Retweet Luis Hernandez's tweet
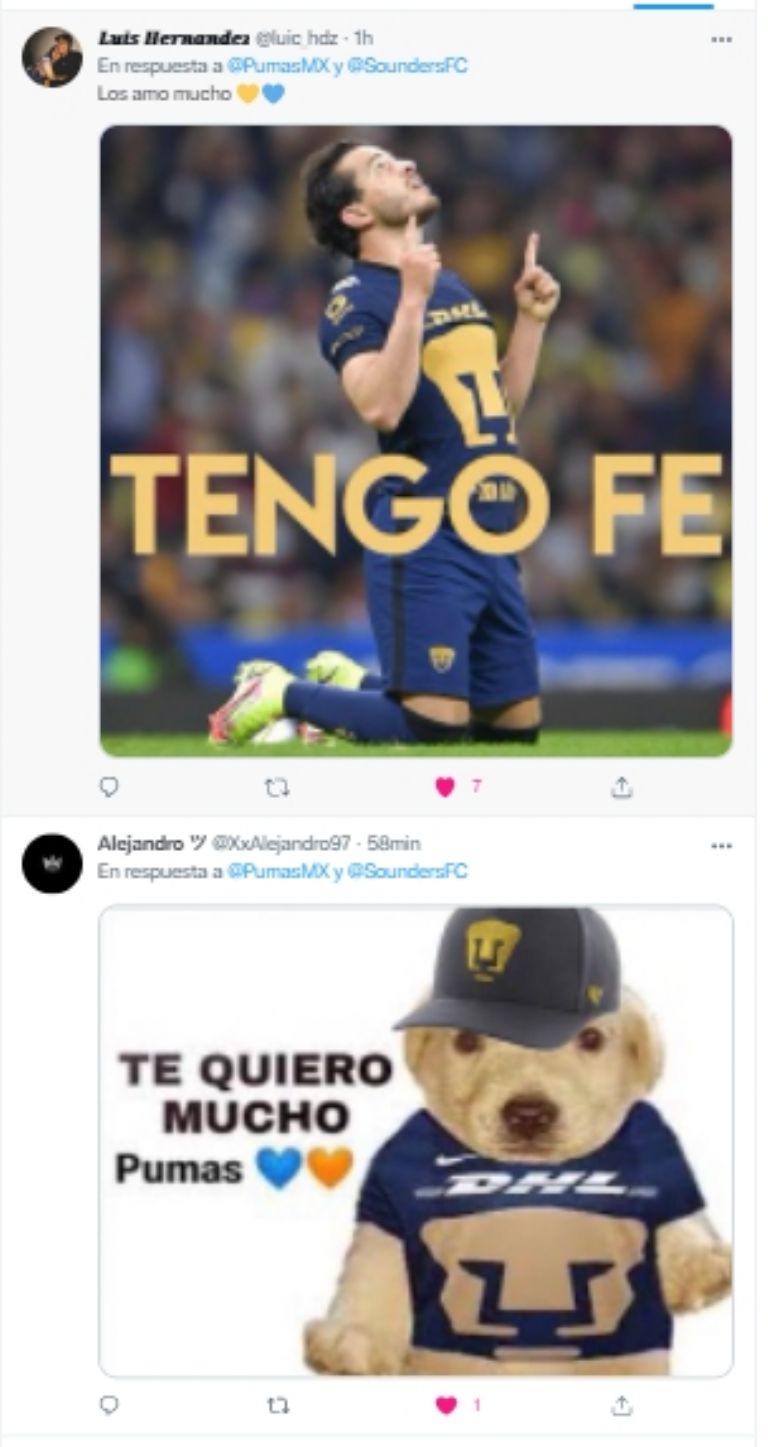 tap(277, 788)
